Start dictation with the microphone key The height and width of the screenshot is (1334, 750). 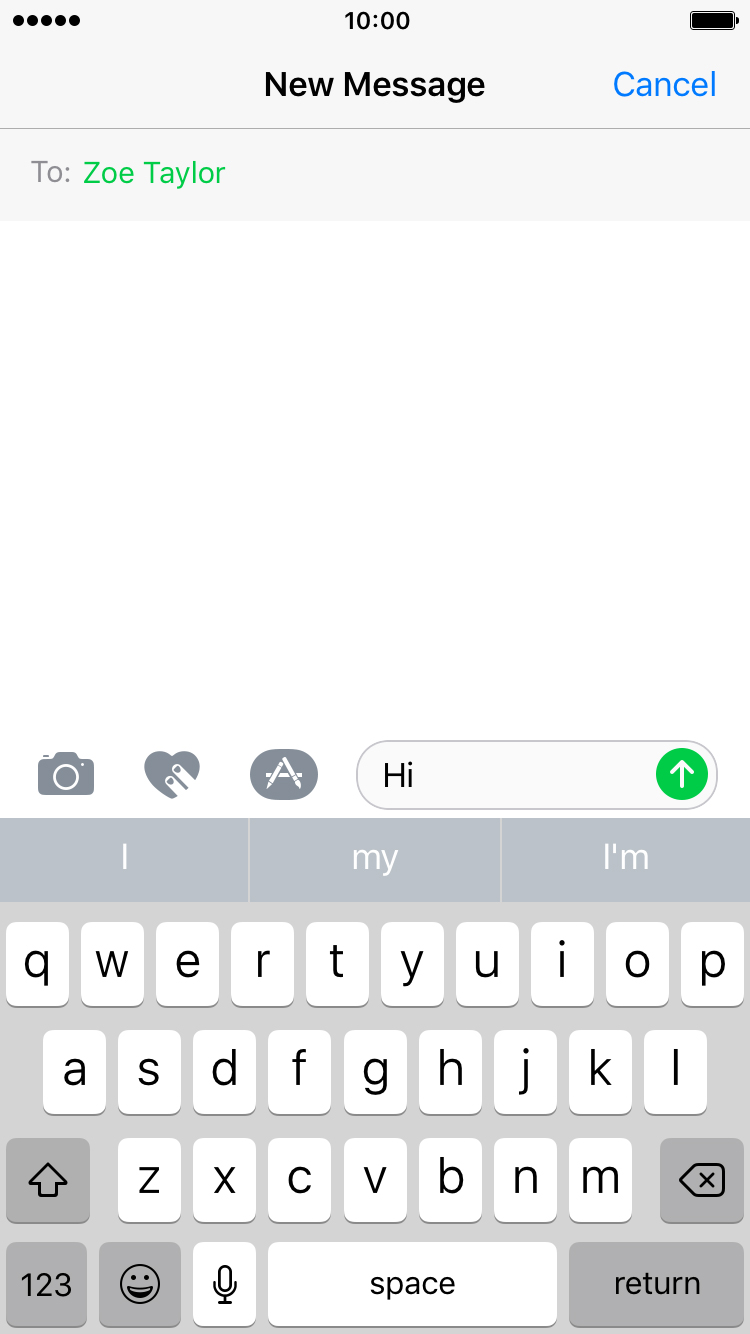[x=225, y=1284]
